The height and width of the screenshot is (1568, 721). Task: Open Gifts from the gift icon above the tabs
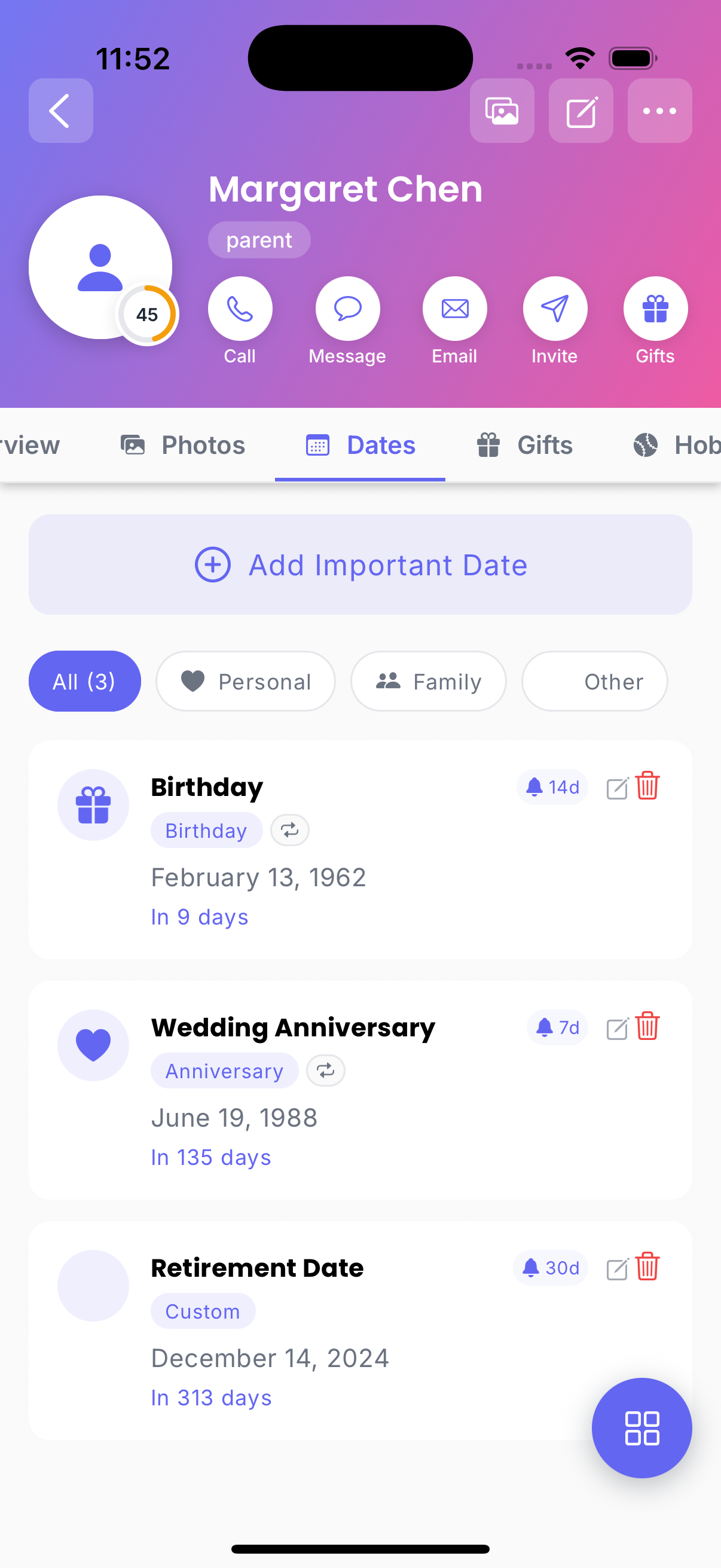[655, 309]
